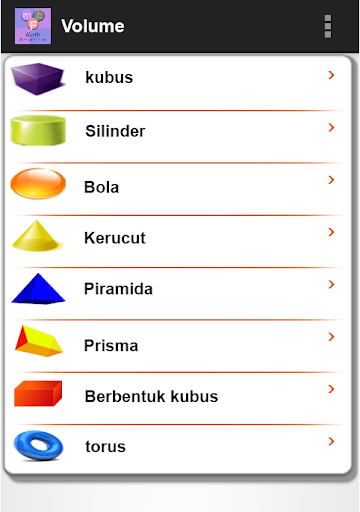Open the Piramida entry

point(178,294)
